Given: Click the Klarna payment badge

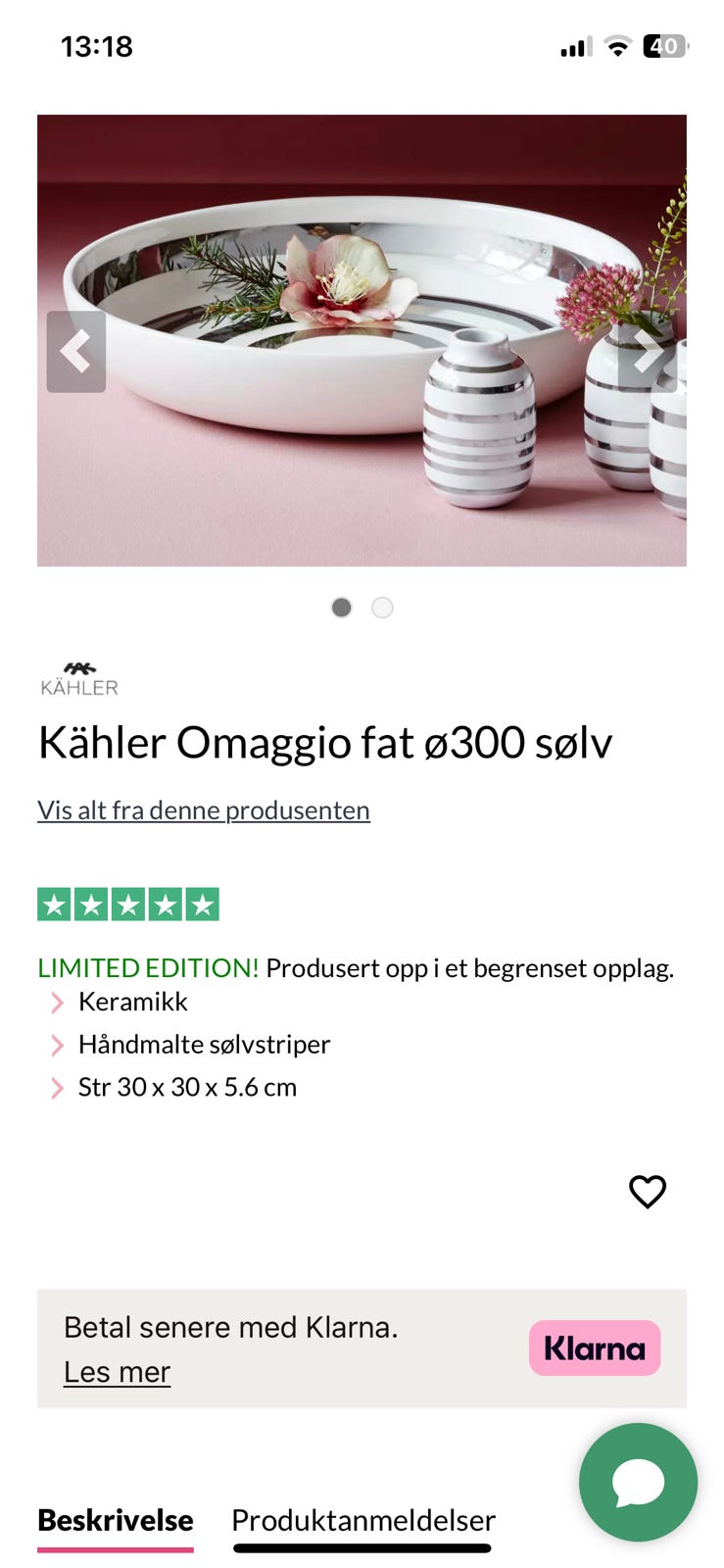Looking at the screenshot, I should tap(594, 1347).
